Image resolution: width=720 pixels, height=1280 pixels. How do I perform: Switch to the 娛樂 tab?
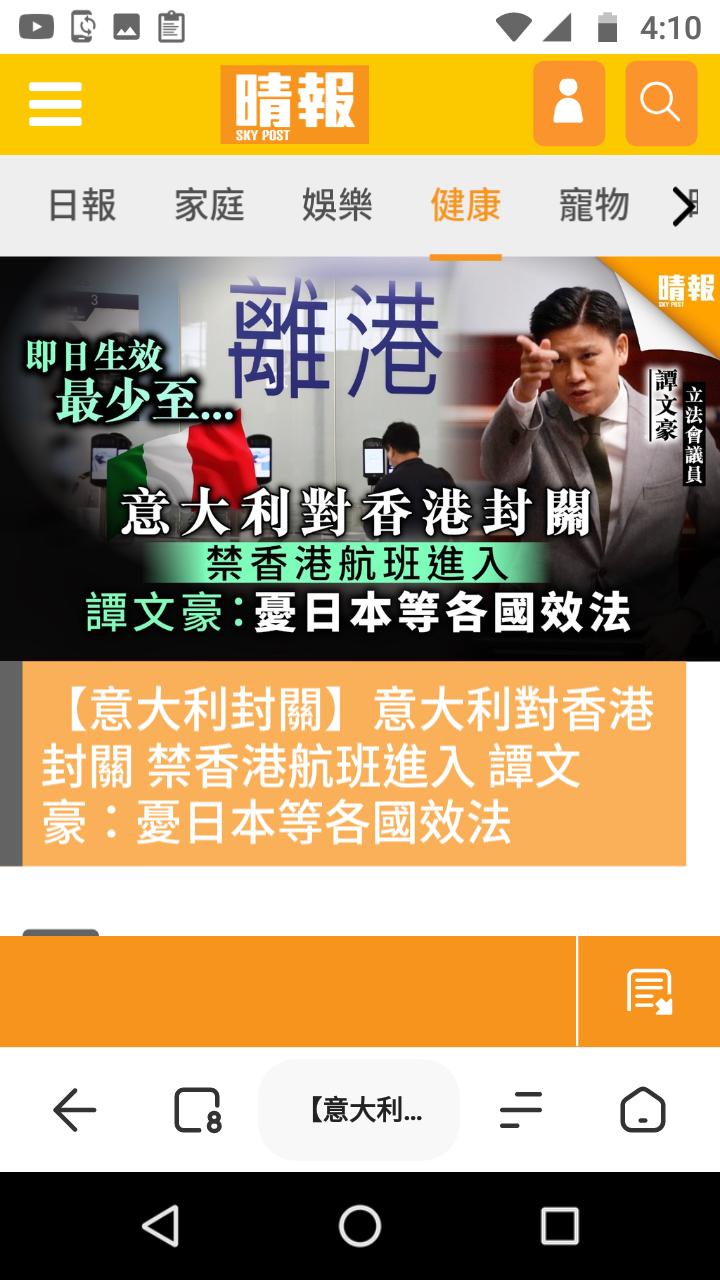(x=337, y=206)
